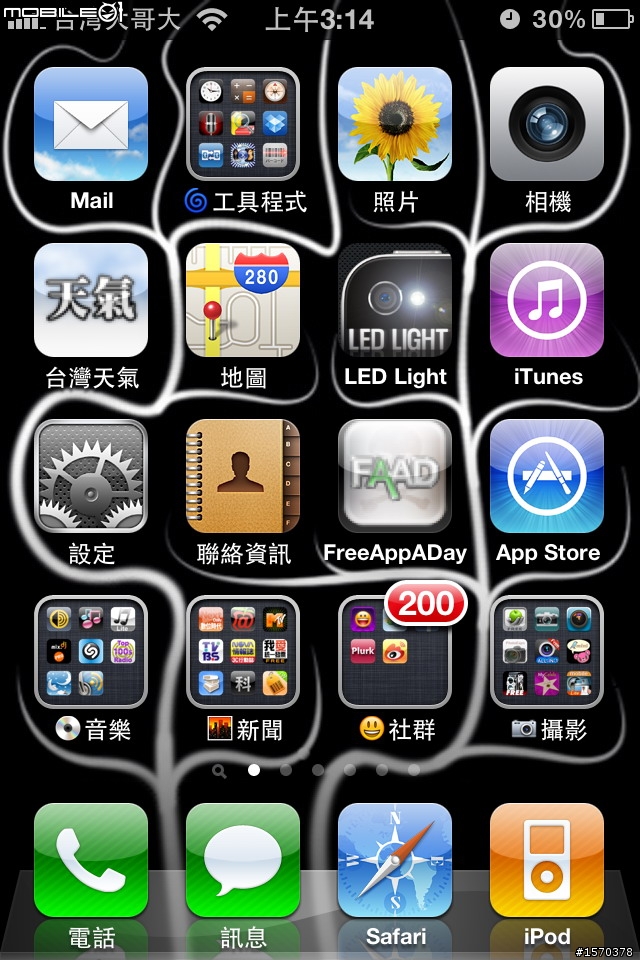Launch the 照片 photos app

[x=395, y=124]
